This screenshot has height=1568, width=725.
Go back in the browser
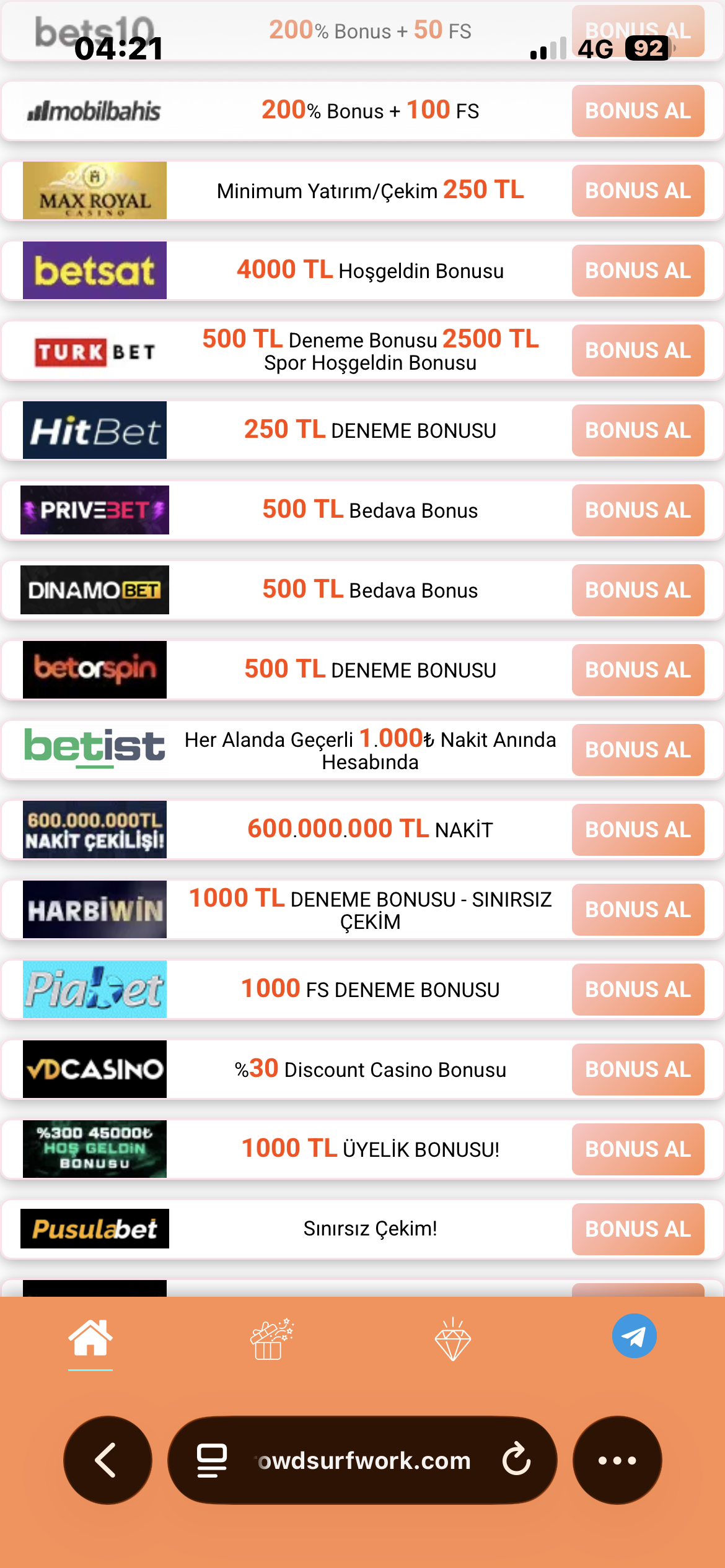click(x=107, y=1460)
